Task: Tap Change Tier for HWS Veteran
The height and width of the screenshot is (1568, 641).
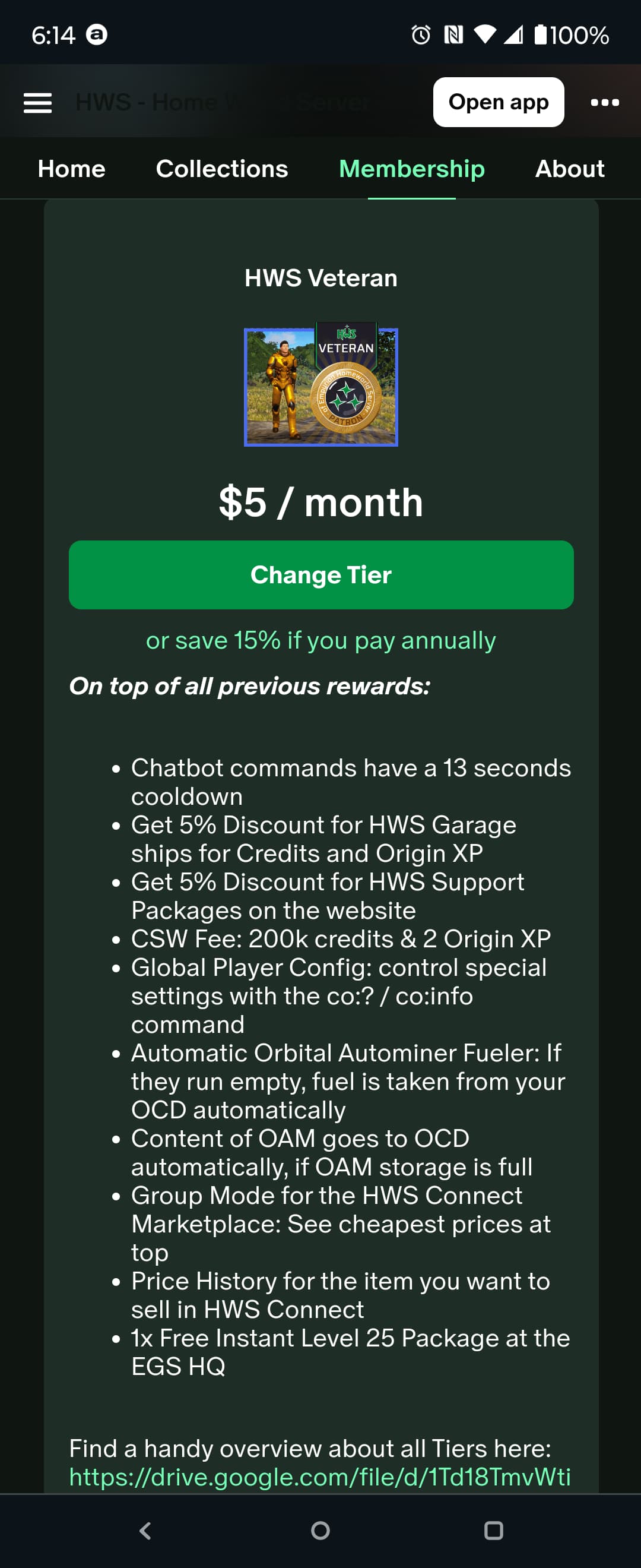Action: 320,574
